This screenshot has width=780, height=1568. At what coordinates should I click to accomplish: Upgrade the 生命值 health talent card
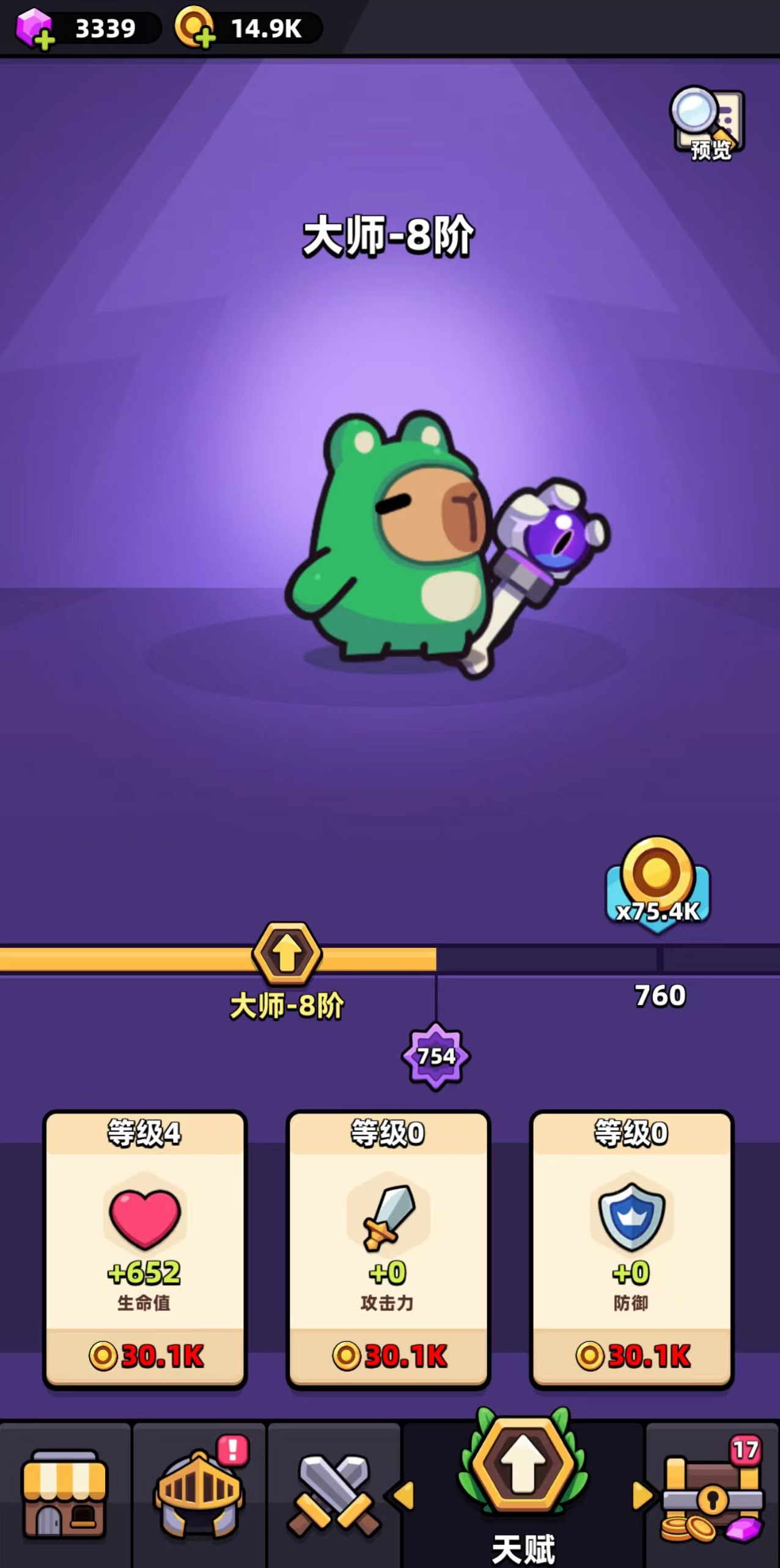coord(145,1250)
